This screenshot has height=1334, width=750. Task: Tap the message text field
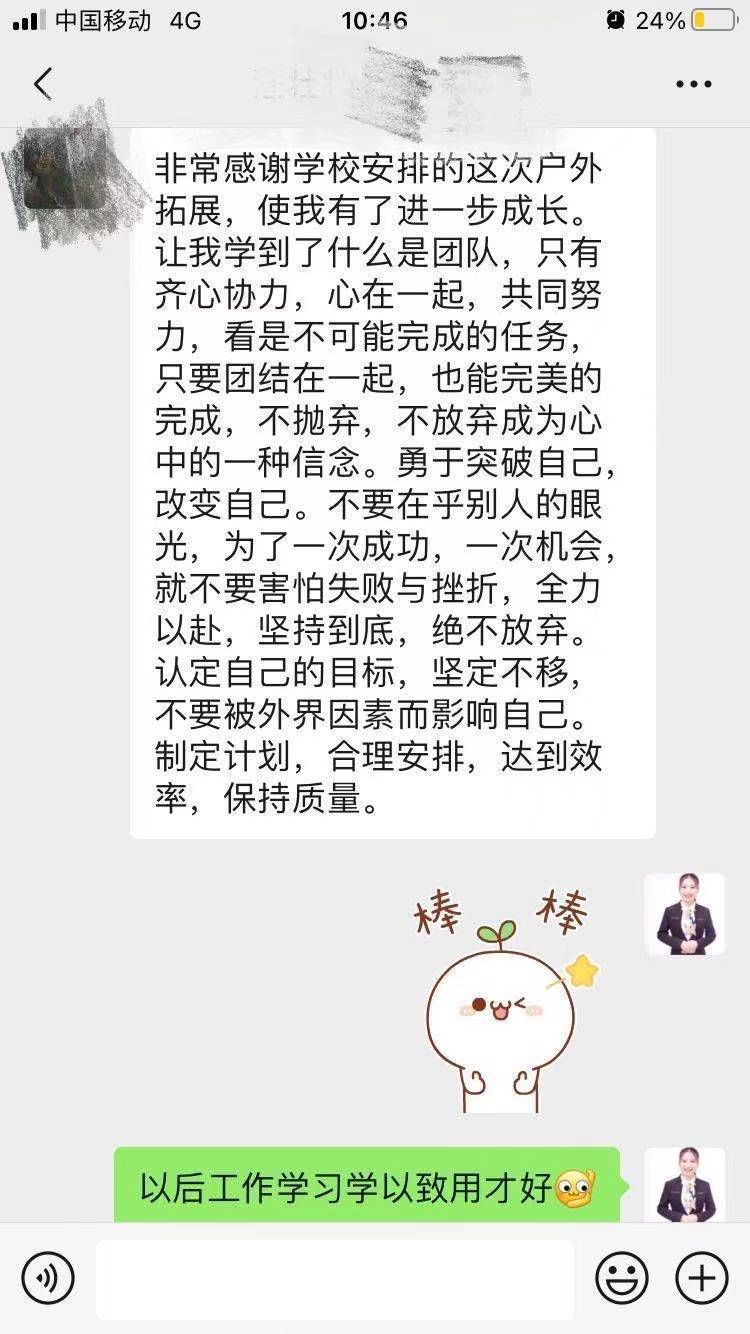[x=335, y=1279]
